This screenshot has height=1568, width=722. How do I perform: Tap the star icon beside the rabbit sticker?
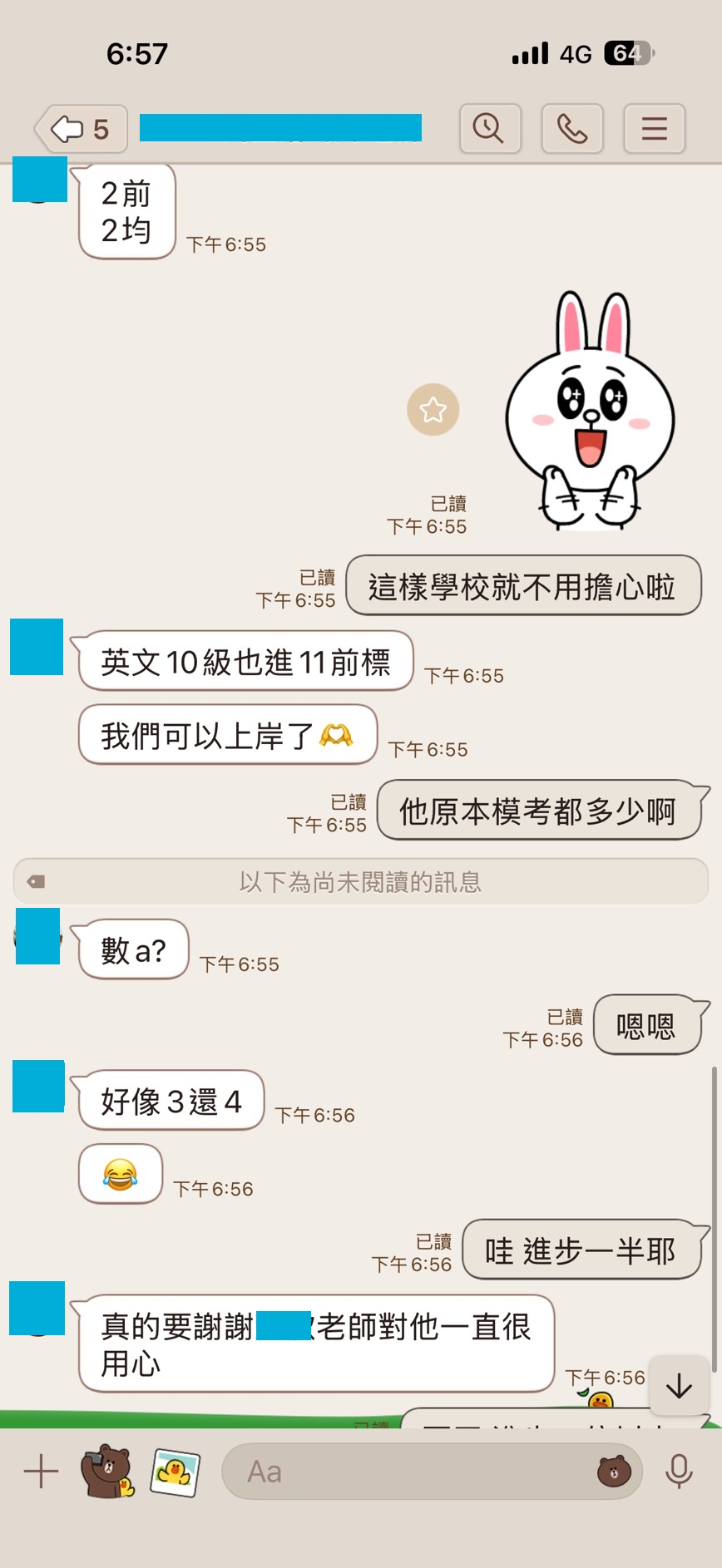[433, 410]
